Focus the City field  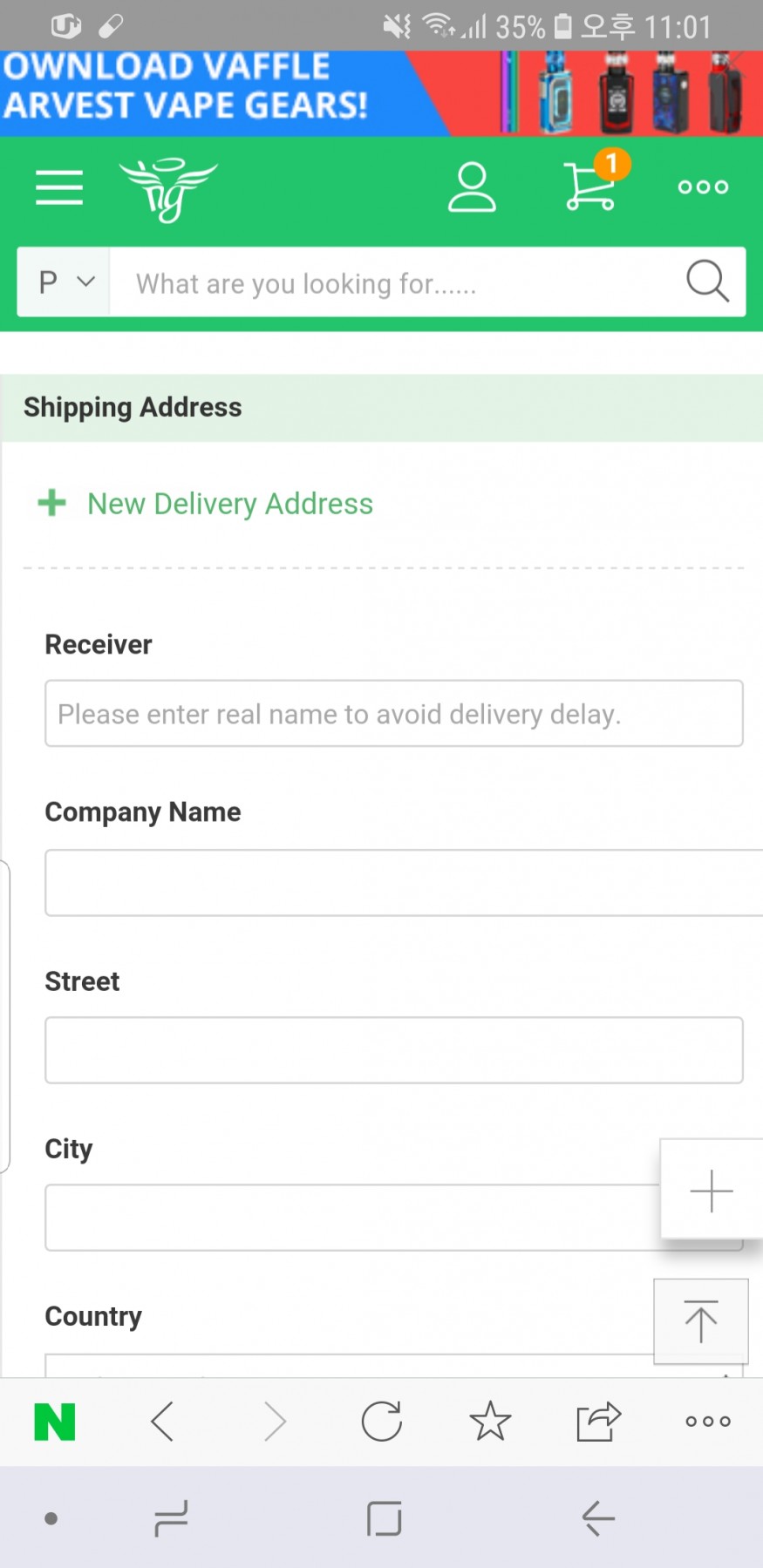(349, 1218)
